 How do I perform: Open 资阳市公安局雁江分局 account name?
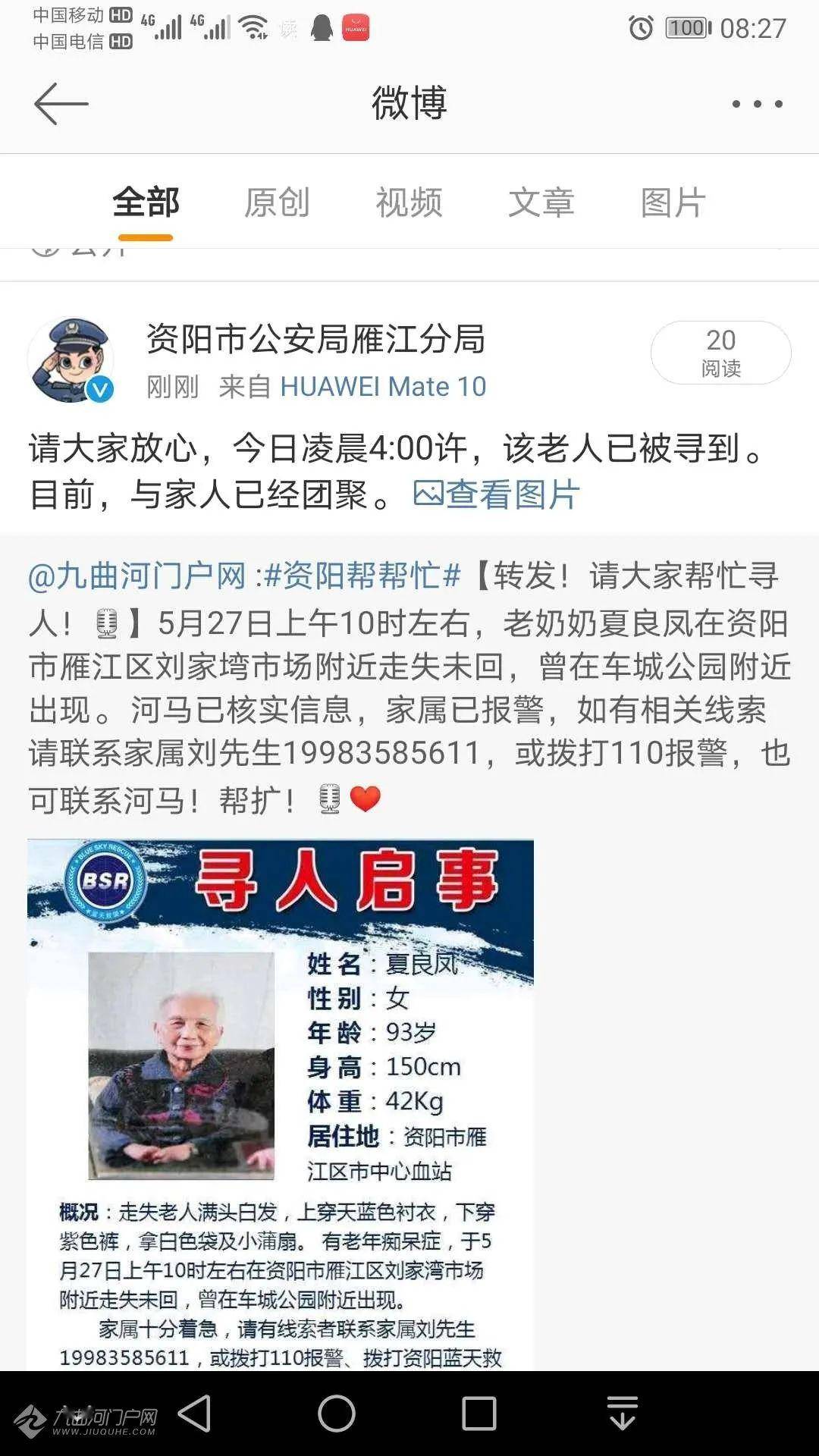click(315, 339)
